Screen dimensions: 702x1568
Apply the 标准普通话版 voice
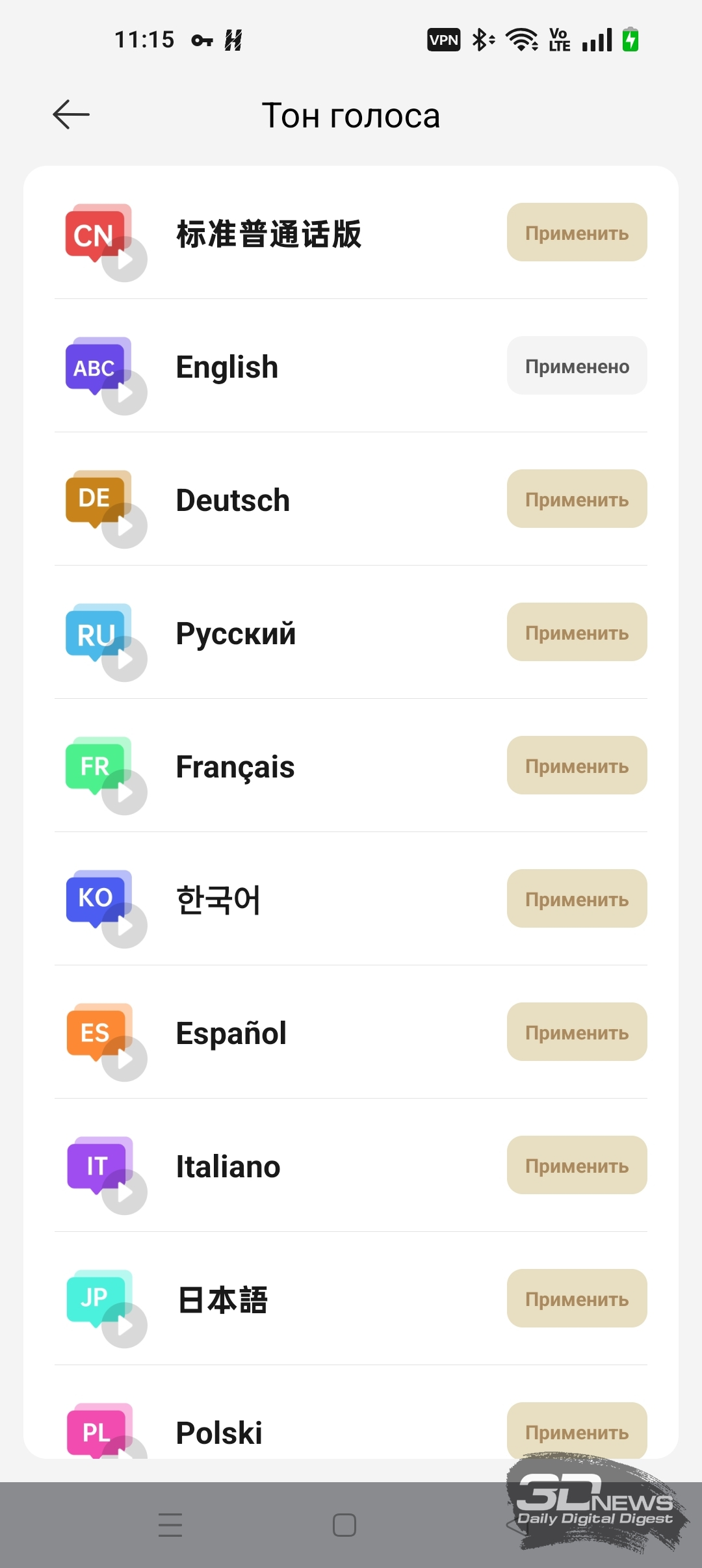(577, 233)
